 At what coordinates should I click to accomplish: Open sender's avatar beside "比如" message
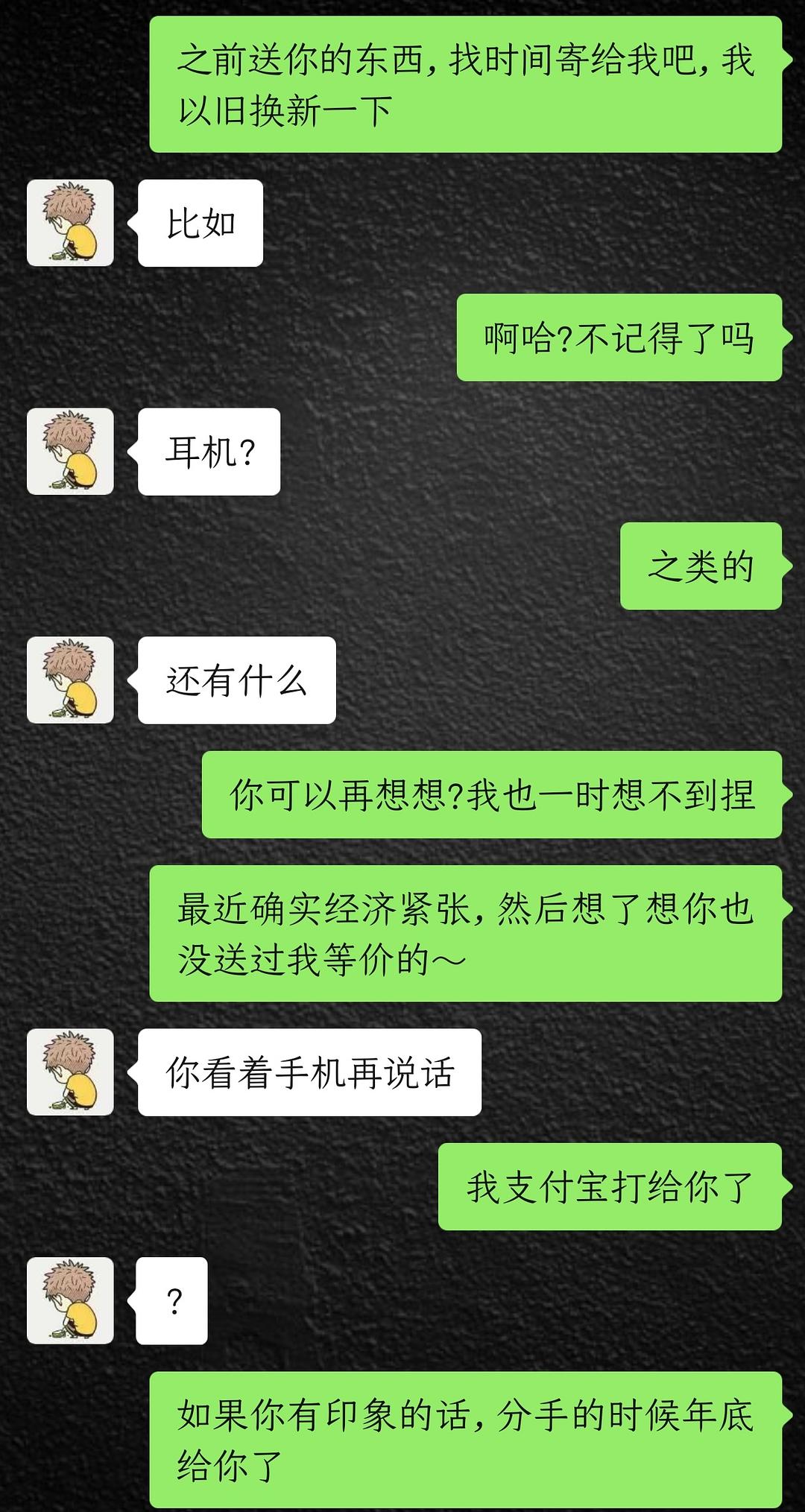(70, 223)
